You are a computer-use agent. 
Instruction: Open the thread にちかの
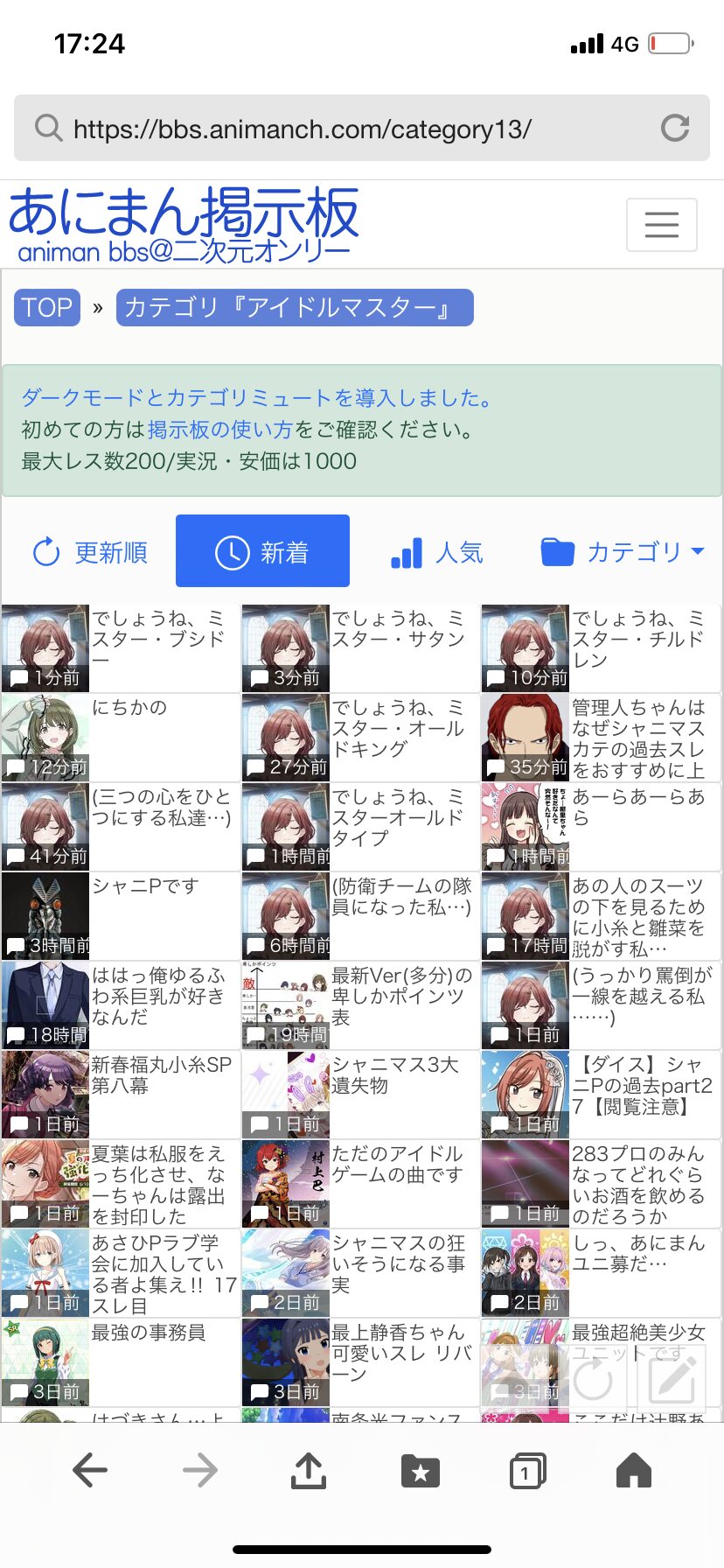[x=121, y=738]
